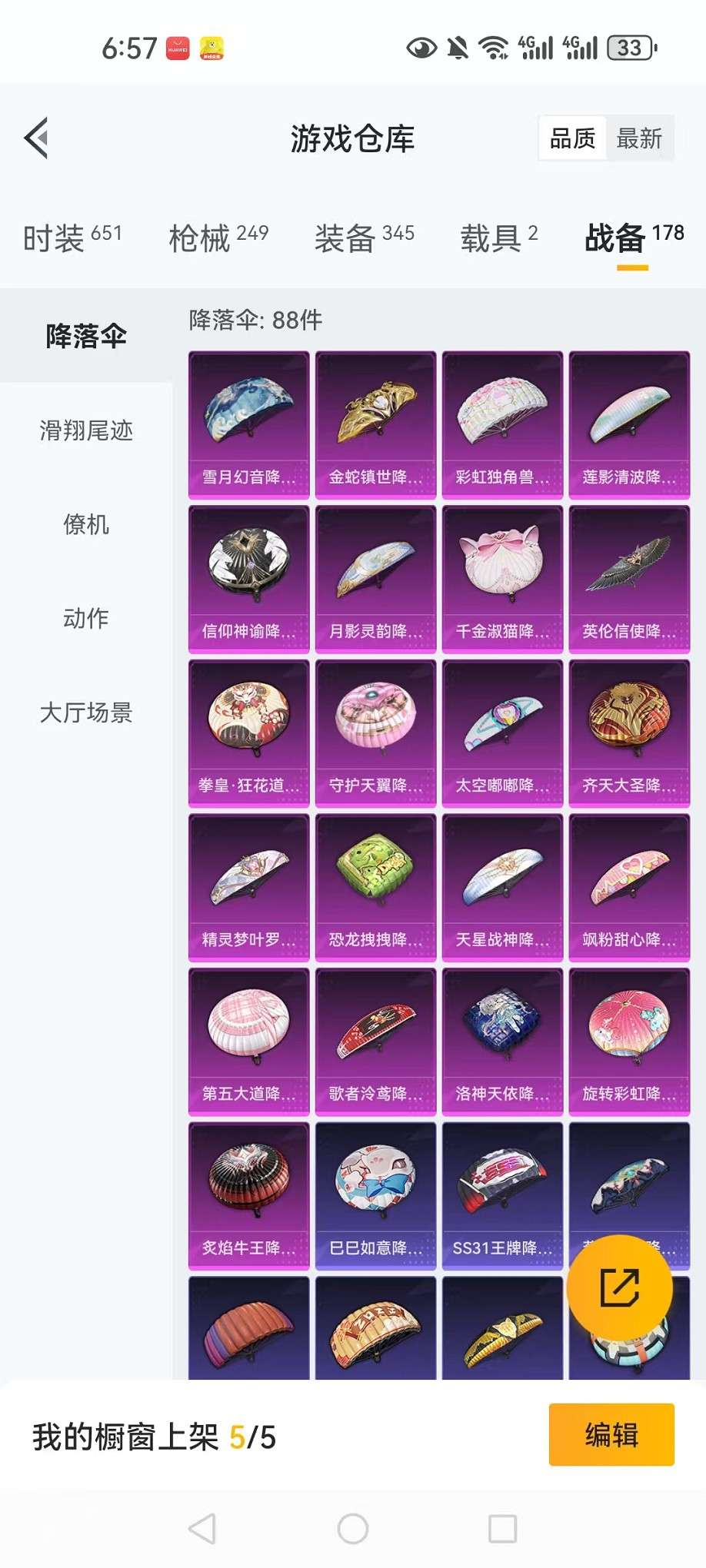Go back using the top-left arrow
Viewport: 706px width, 1568px height.
tap(36, 138)
